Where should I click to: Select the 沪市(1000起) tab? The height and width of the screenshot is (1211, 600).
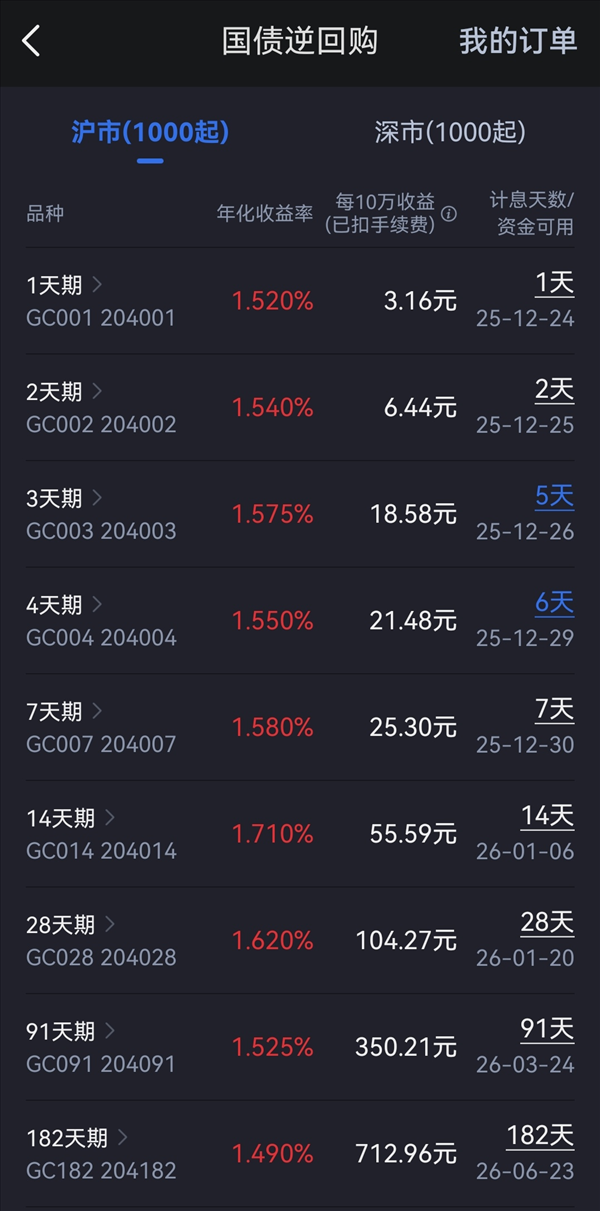[150, 132]
